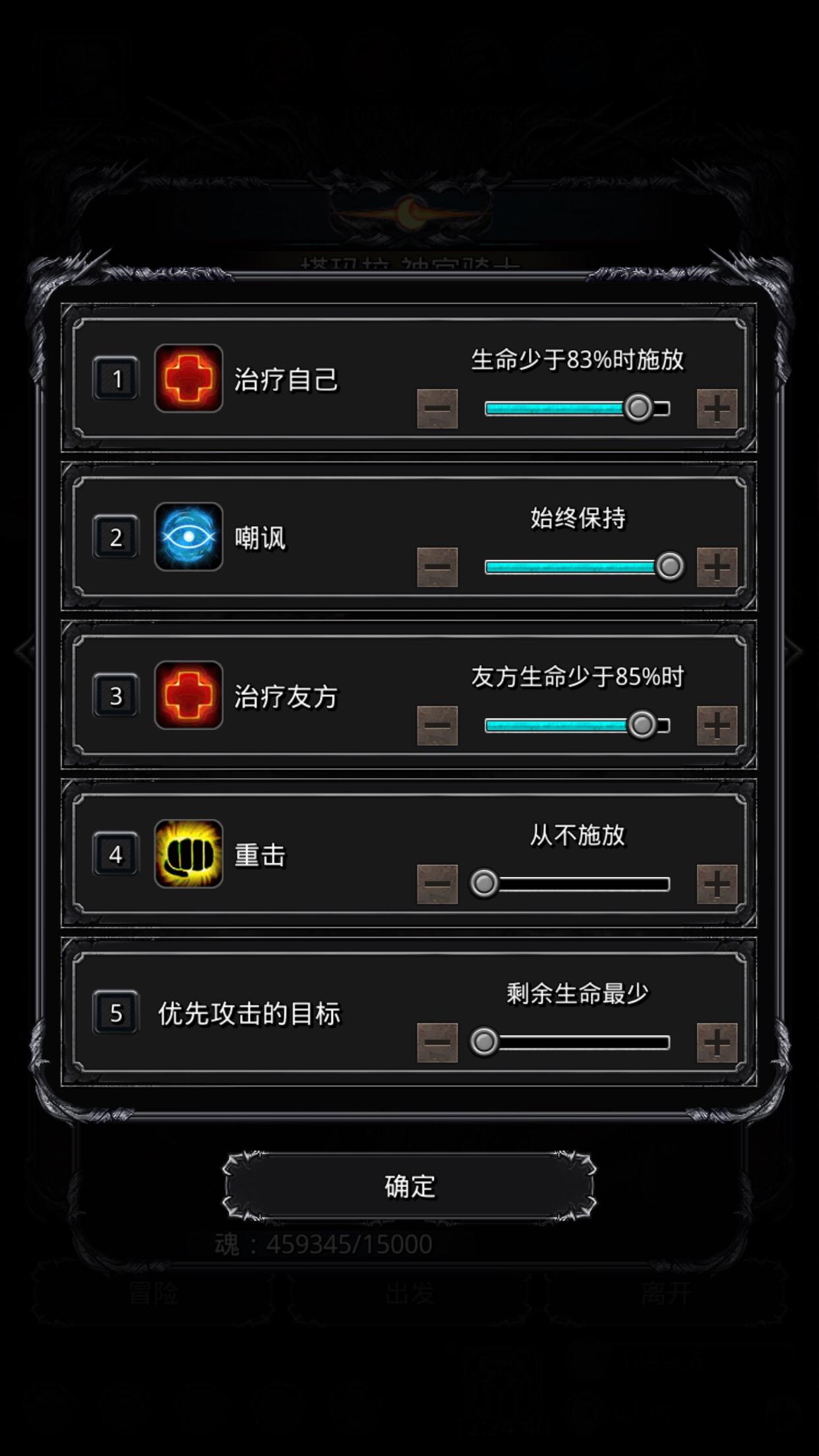The image size is (819, 1456).
Task: Tap the 治疗自己 slider track
Action: [578, 409]
